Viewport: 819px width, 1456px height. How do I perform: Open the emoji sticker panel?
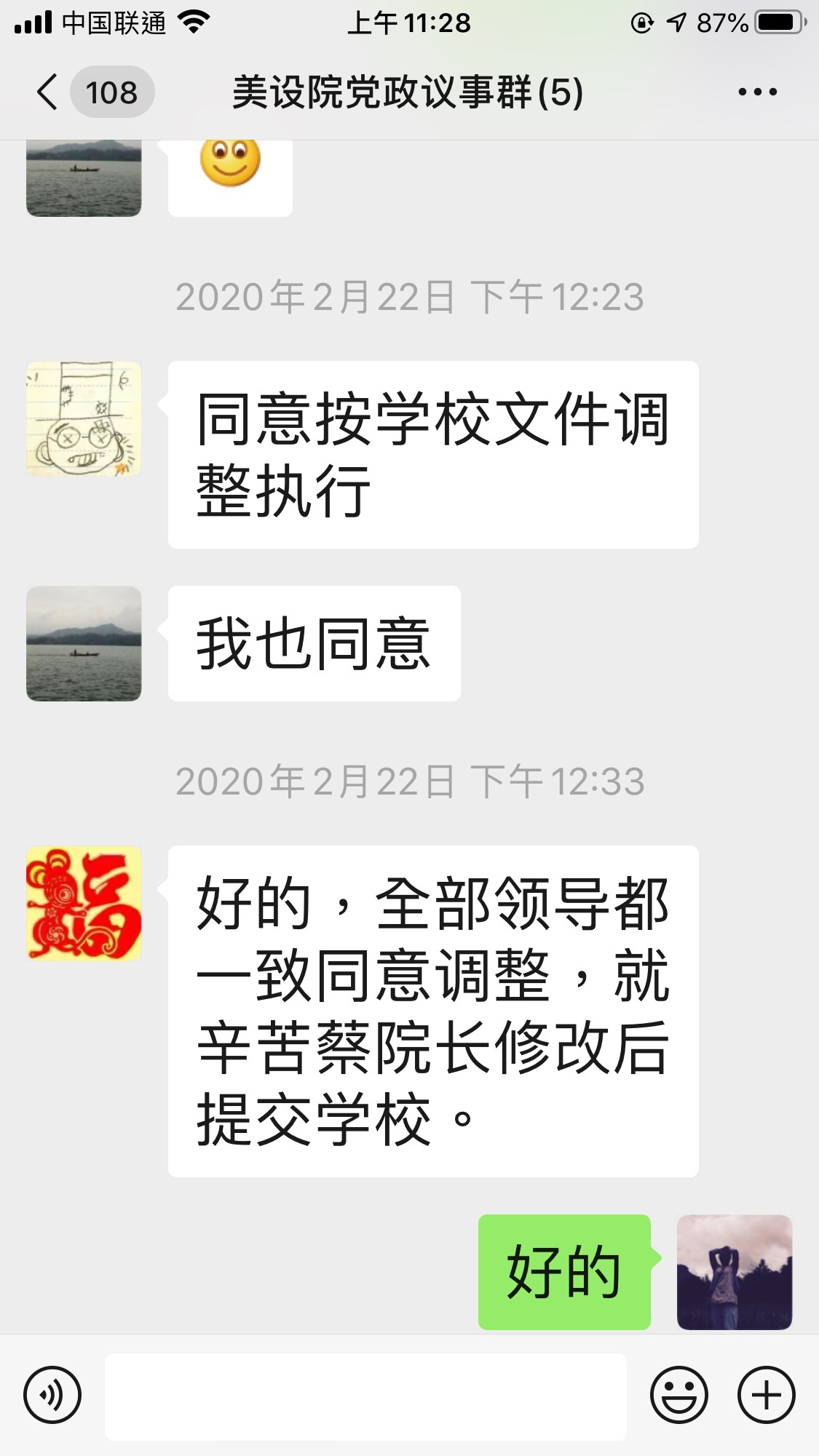pos(678,1395)
